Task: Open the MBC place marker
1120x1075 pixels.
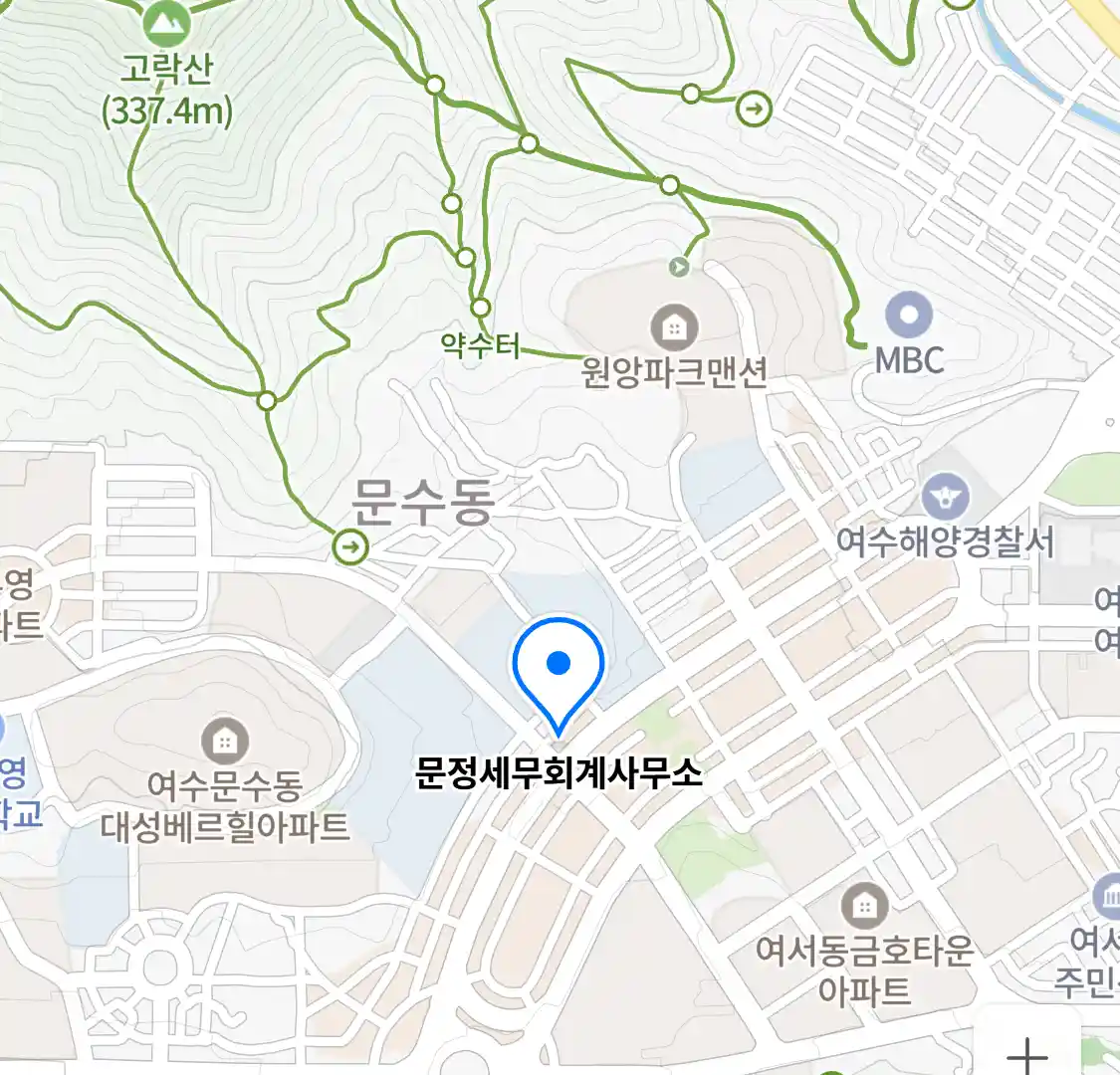Action: [909, 316]
